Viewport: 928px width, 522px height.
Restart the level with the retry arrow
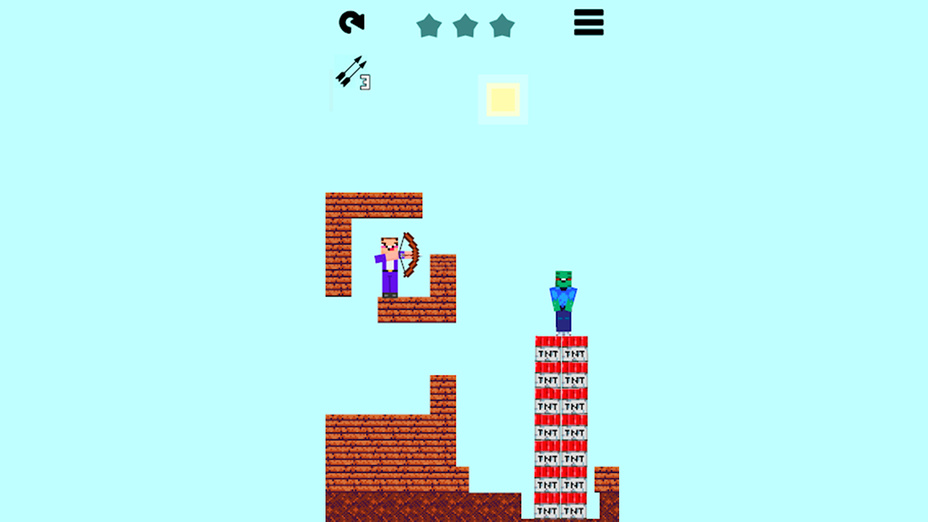(351, 22)
